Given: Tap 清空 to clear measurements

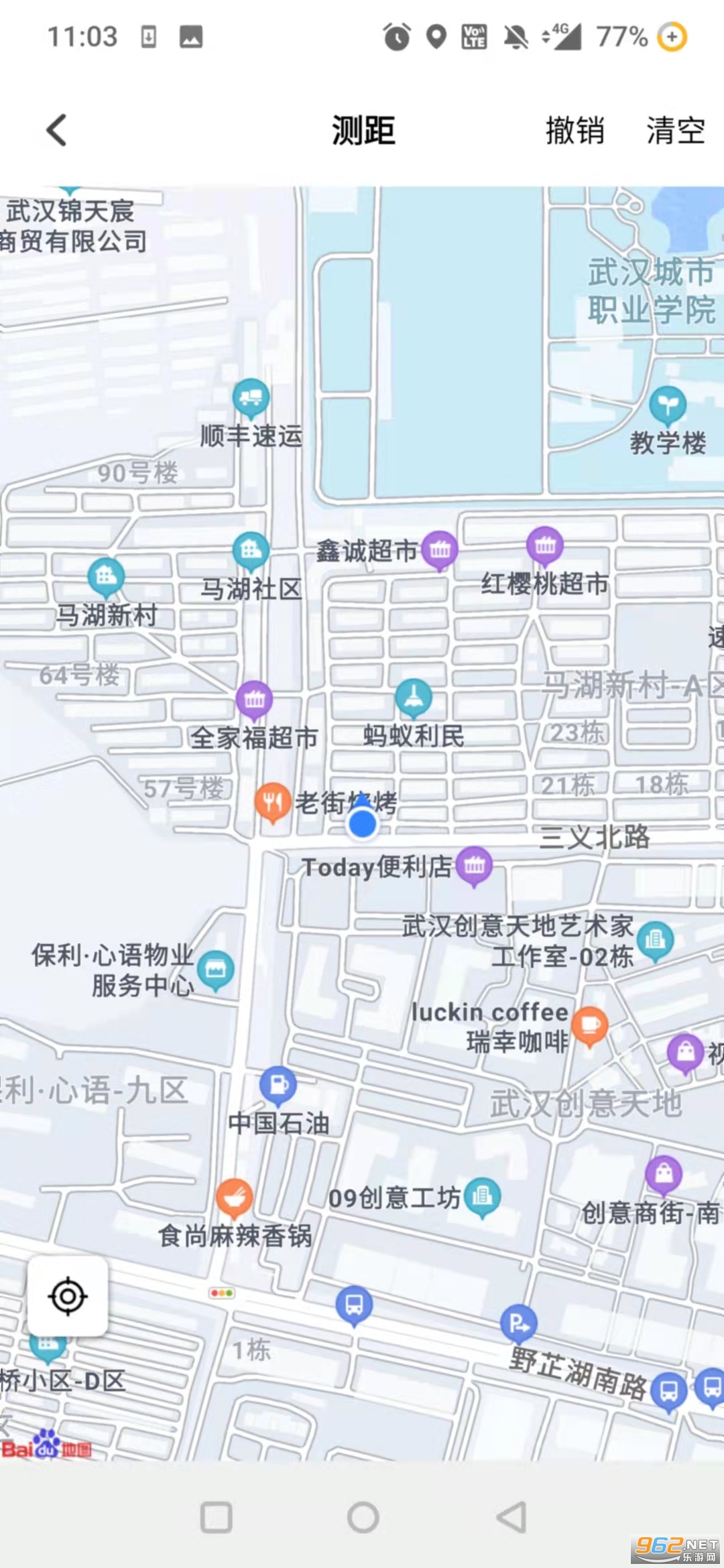Looking at the screenshot, I should [675, 130].
